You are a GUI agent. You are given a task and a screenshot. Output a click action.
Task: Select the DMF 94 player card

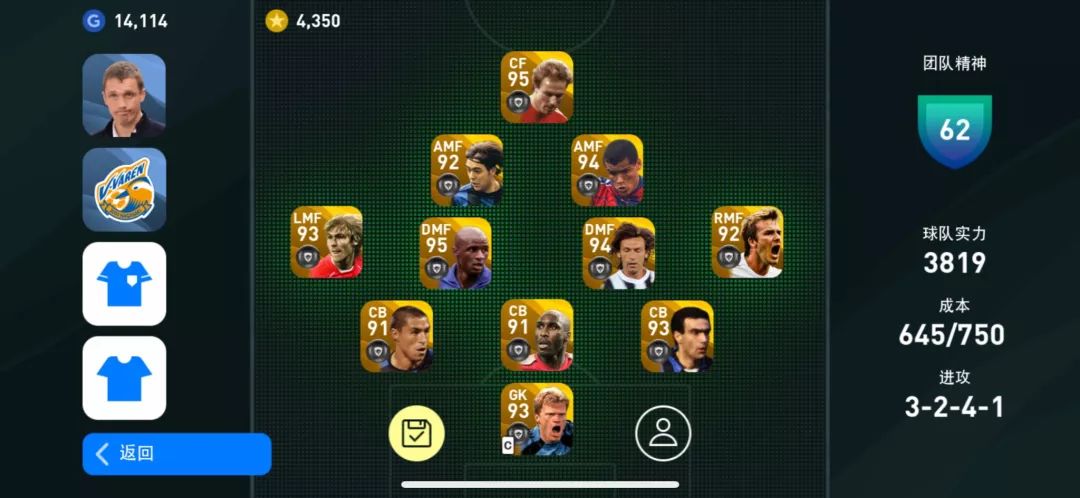(x=618, y=254)
